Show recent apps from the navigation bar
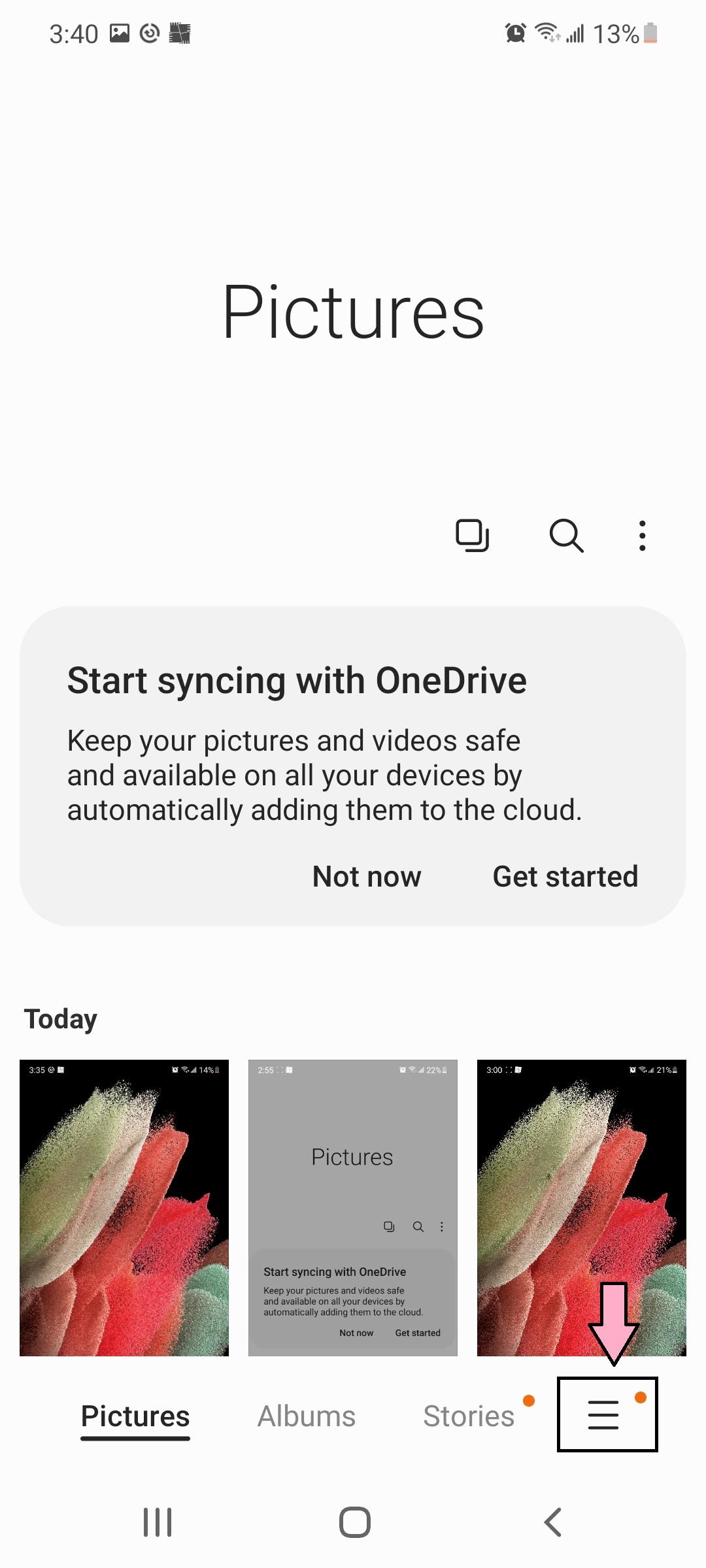Viewport: 706px width, 1568px height. 158,1522
